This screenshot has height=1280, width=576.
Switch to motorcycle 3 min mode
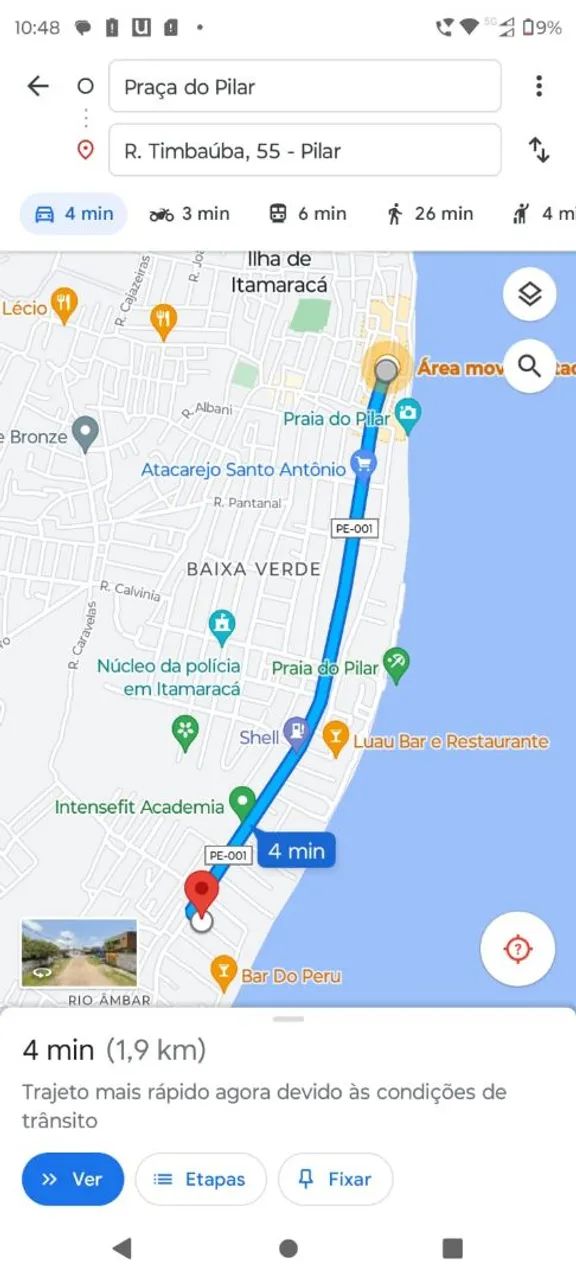pos(189,213)
